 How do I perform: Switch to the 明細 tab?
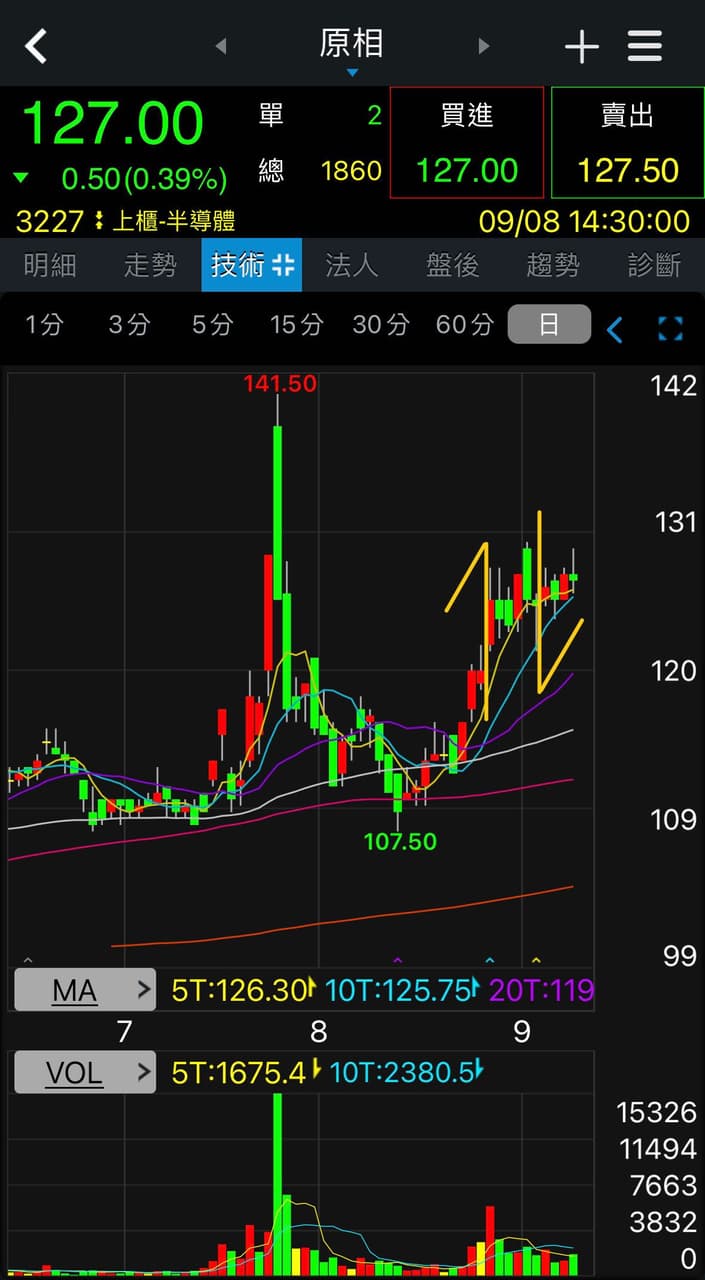(50, 265)
